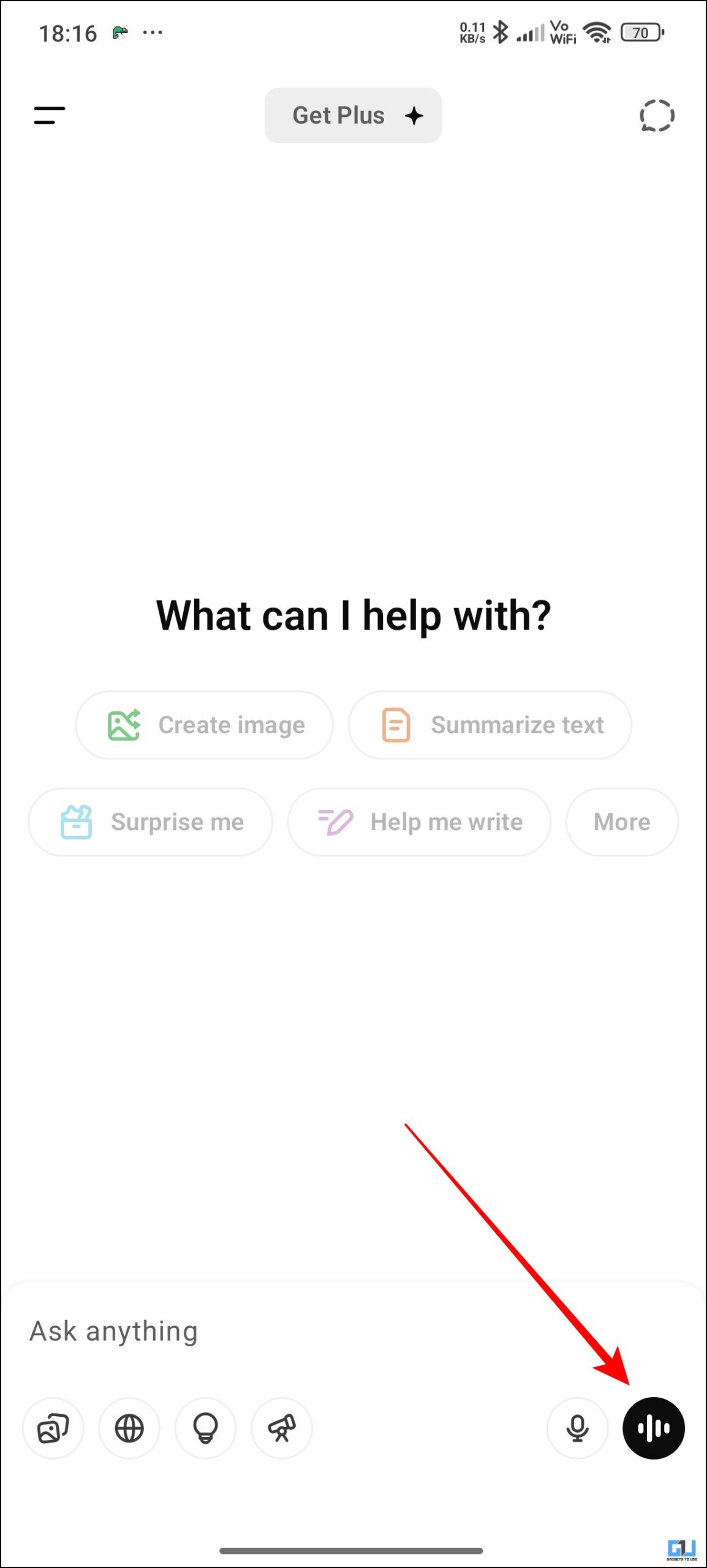Image resolution: width=707 pixels, height=1568 pixels.
Task: Focus the Ask anything field
Action: [353, 1332]
